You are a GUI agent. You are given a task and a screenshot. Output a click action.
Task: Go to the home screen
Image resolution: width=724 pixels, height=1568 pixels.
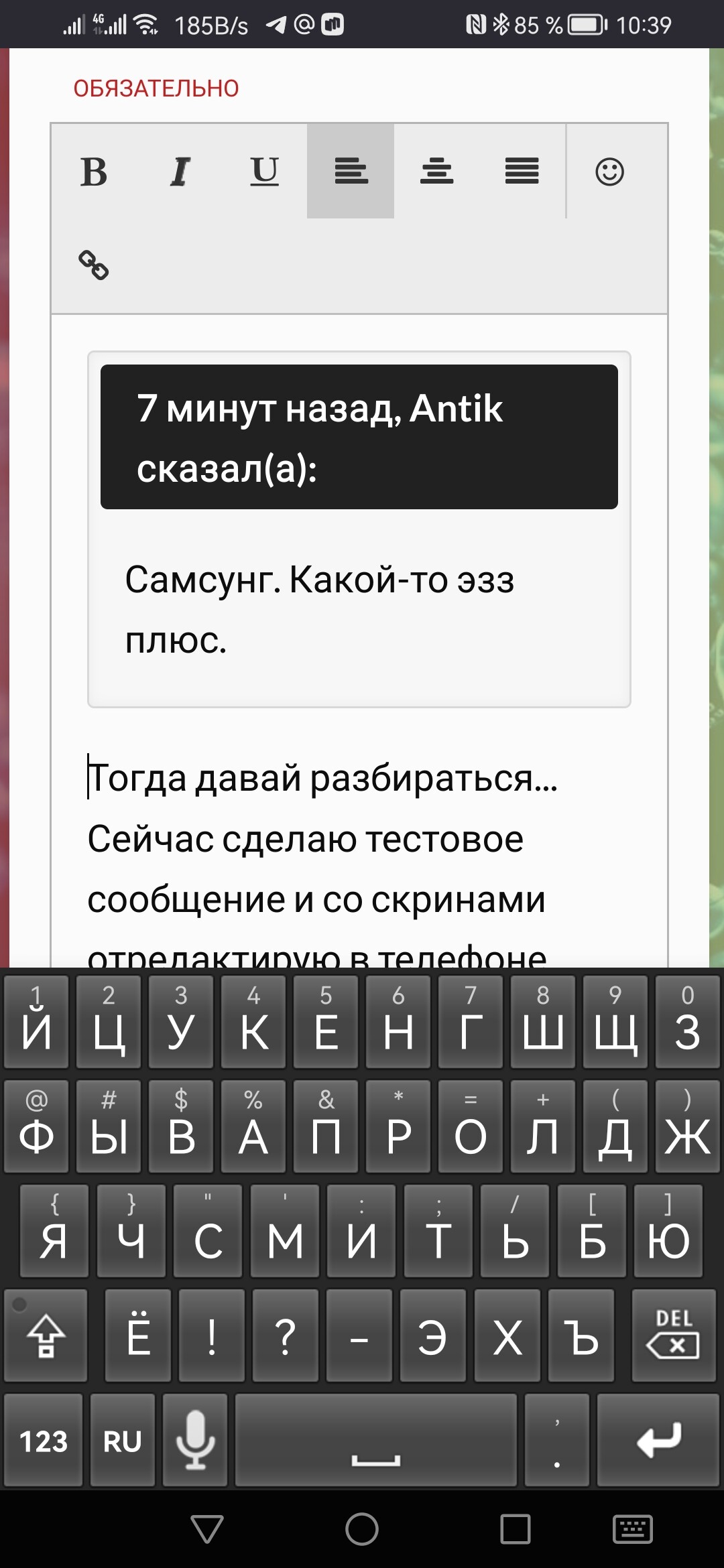[362, 1529]
